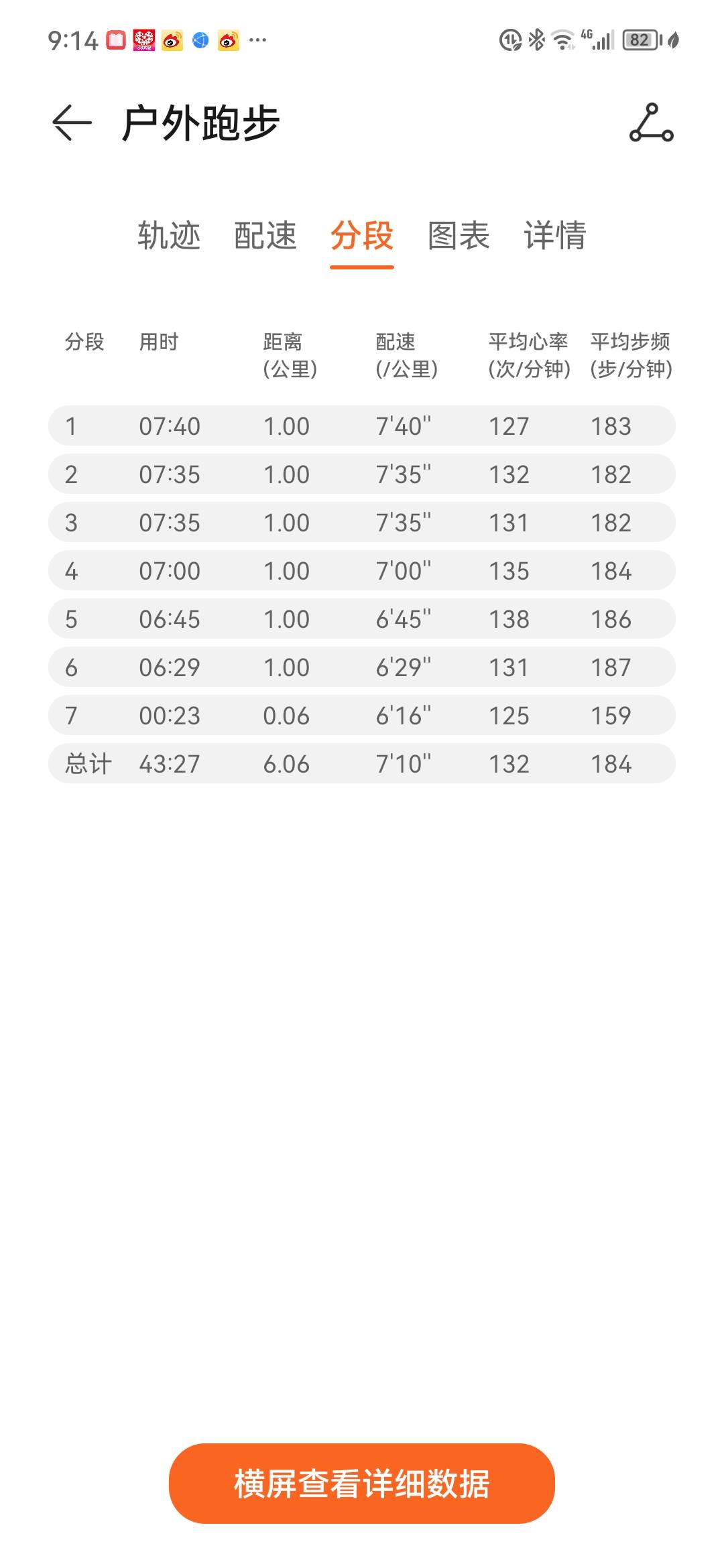Go back from the 户外跑步 page
Image resolution: width=724 pixels, height=1568 pixels.
point(72,123)
